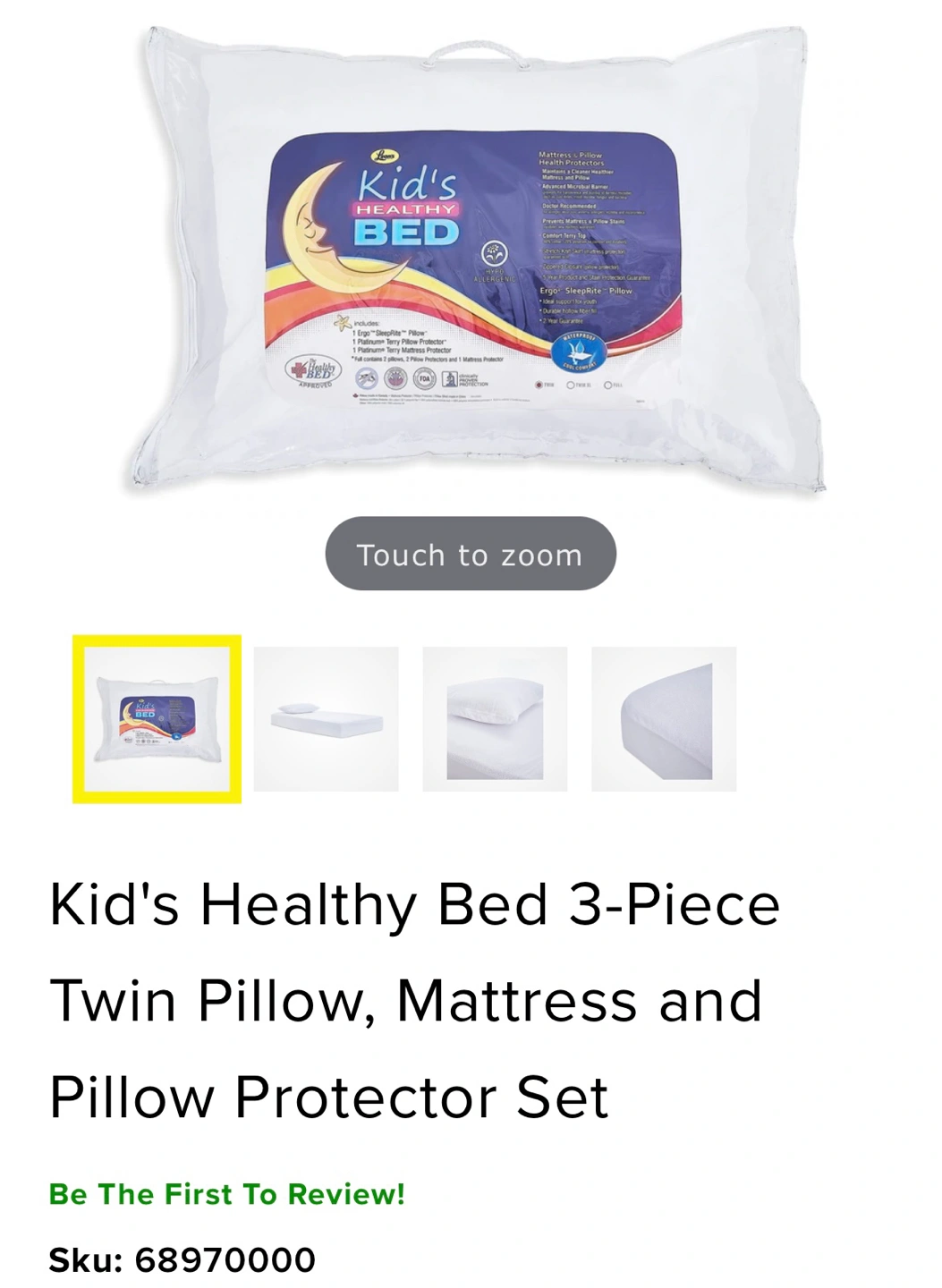The width and height of the screenshot is (942, 1288).
Task: Tap Be The First To Review link
Action: [x=227, y=1194]
